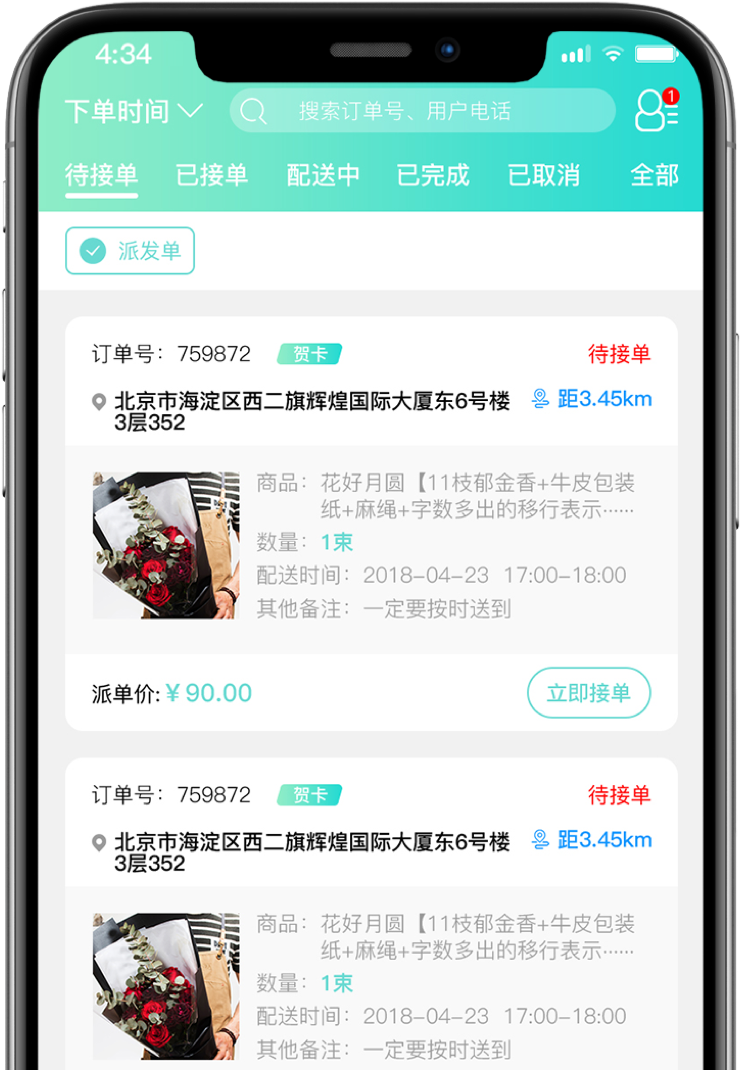Accept the order with 立即接单

click(x=588, y=693)
